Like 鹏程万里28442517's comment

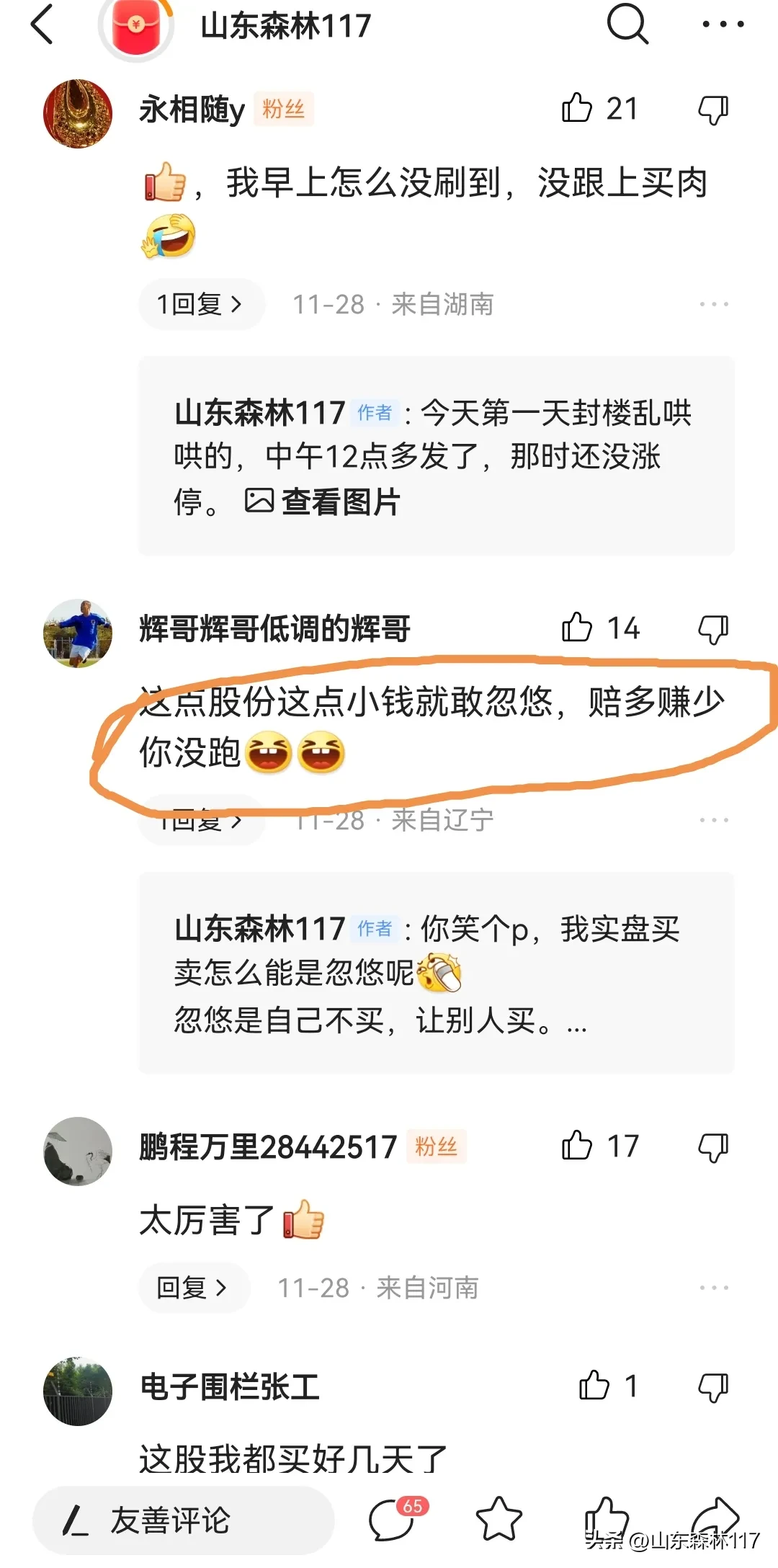click(x=577, y=1146)
